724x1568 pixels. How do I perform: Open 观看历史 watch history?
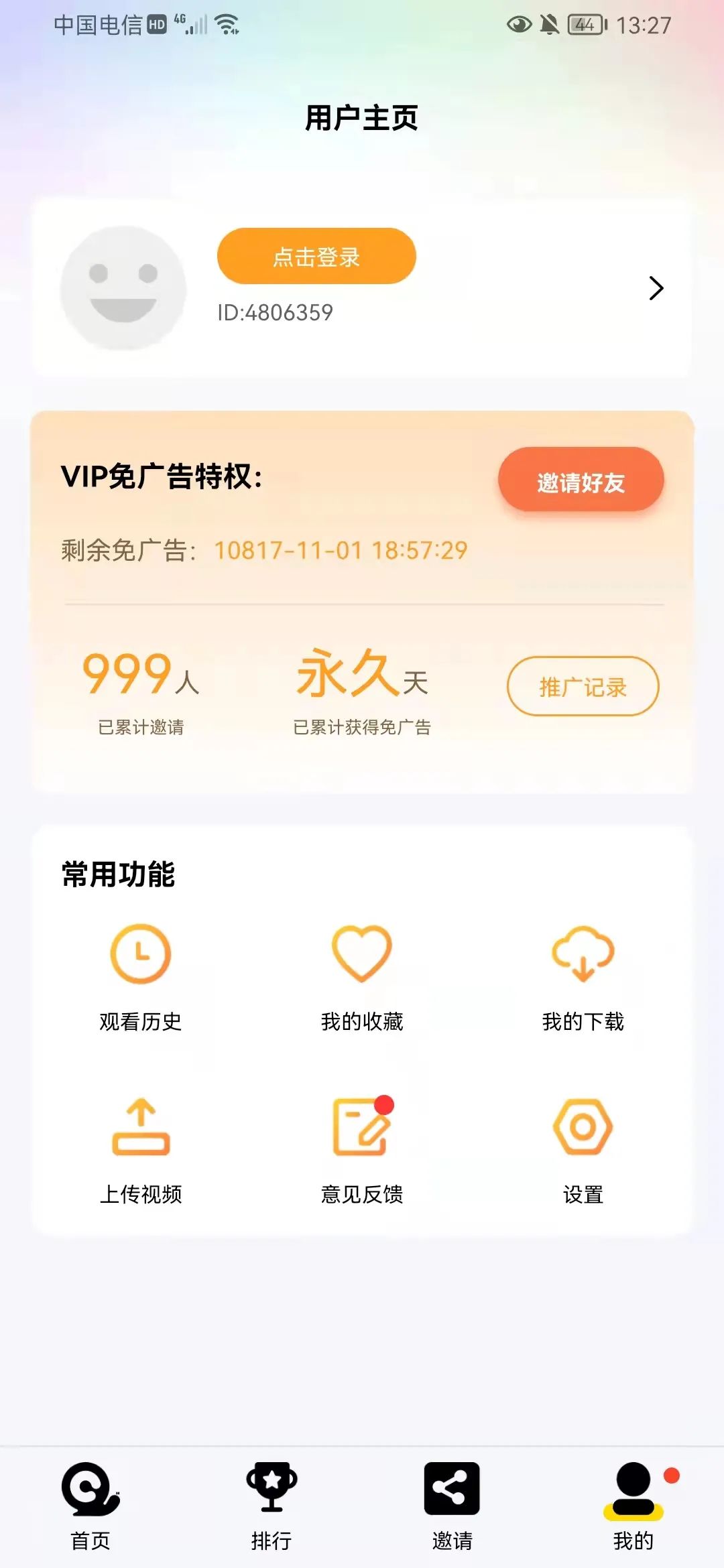coord(141,976)
